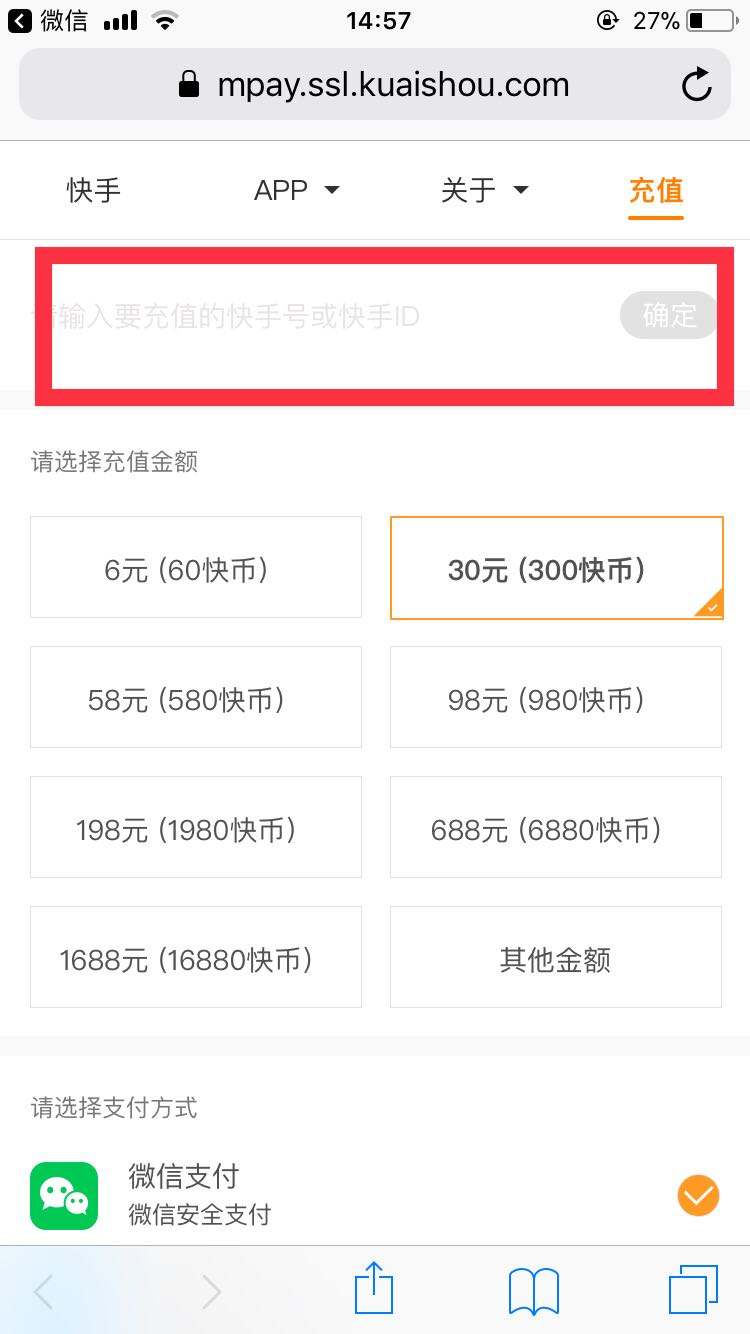Reload the page in Safari

click(696, 86)
